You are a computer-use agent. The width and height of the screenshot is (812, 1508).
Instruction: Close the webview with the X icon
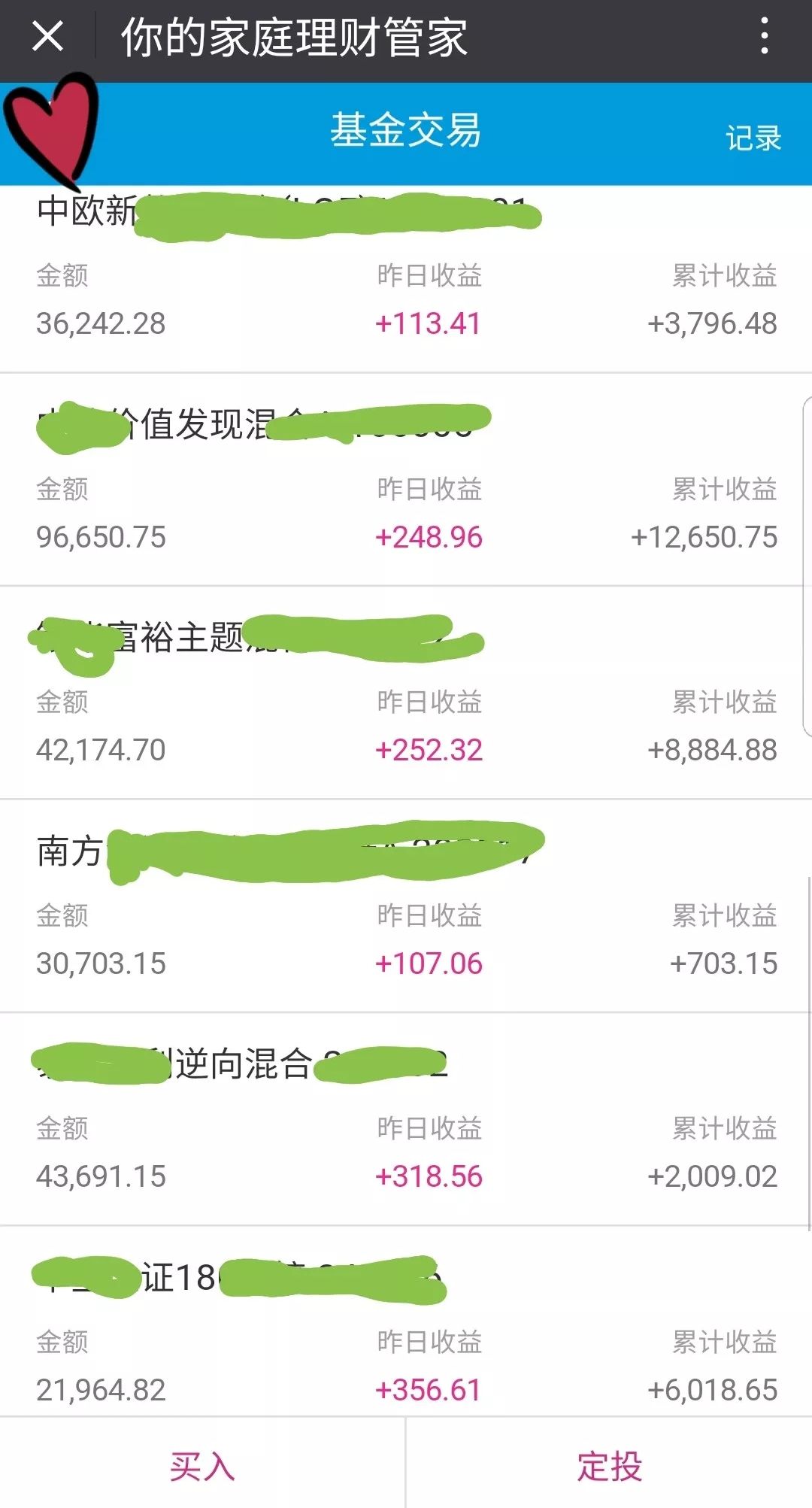coord(48,36)
